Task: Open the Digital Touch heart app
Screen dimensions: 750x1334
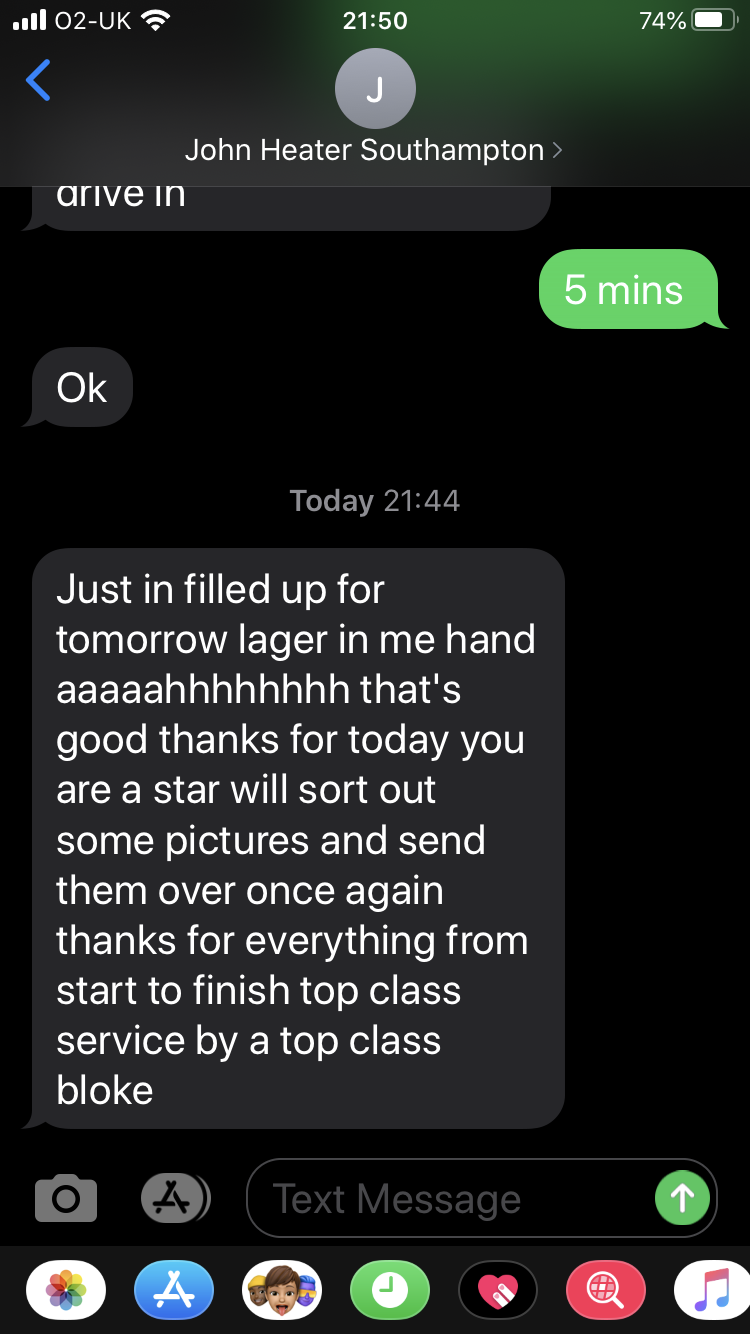Action: point(498,1291)
